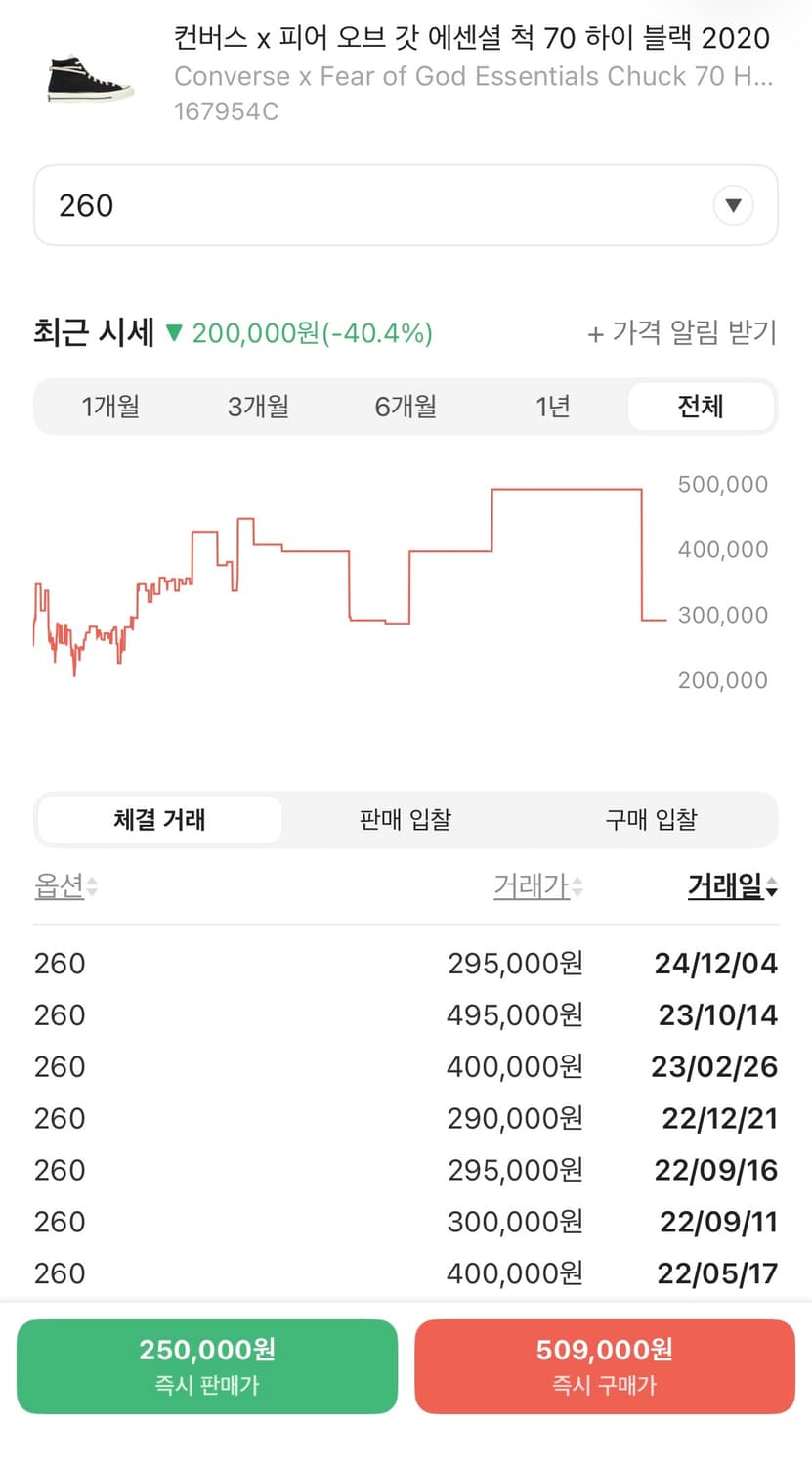Open the size selection dropdown showing 260
The width and height of the screenshot is (812, 1466).
[406, 205]
